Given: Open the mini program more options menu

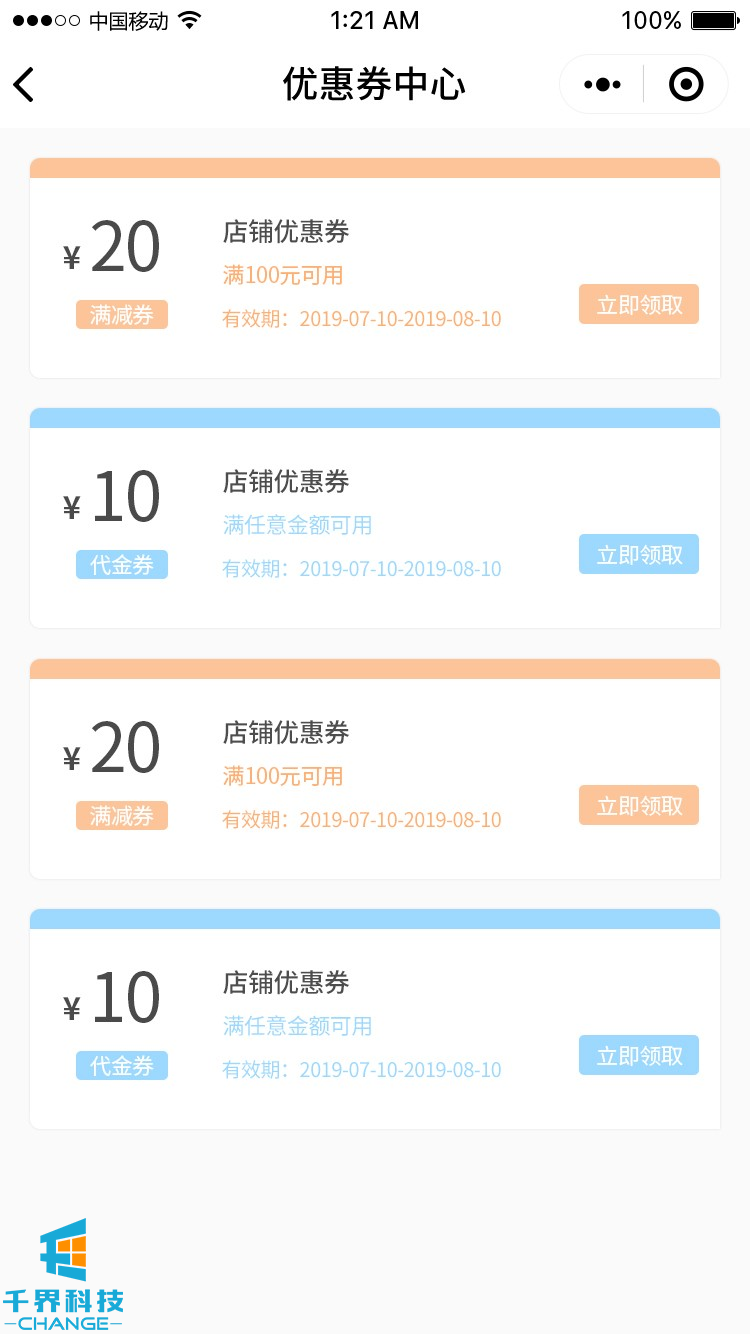Looking at the screenshot, I should 602,85.
